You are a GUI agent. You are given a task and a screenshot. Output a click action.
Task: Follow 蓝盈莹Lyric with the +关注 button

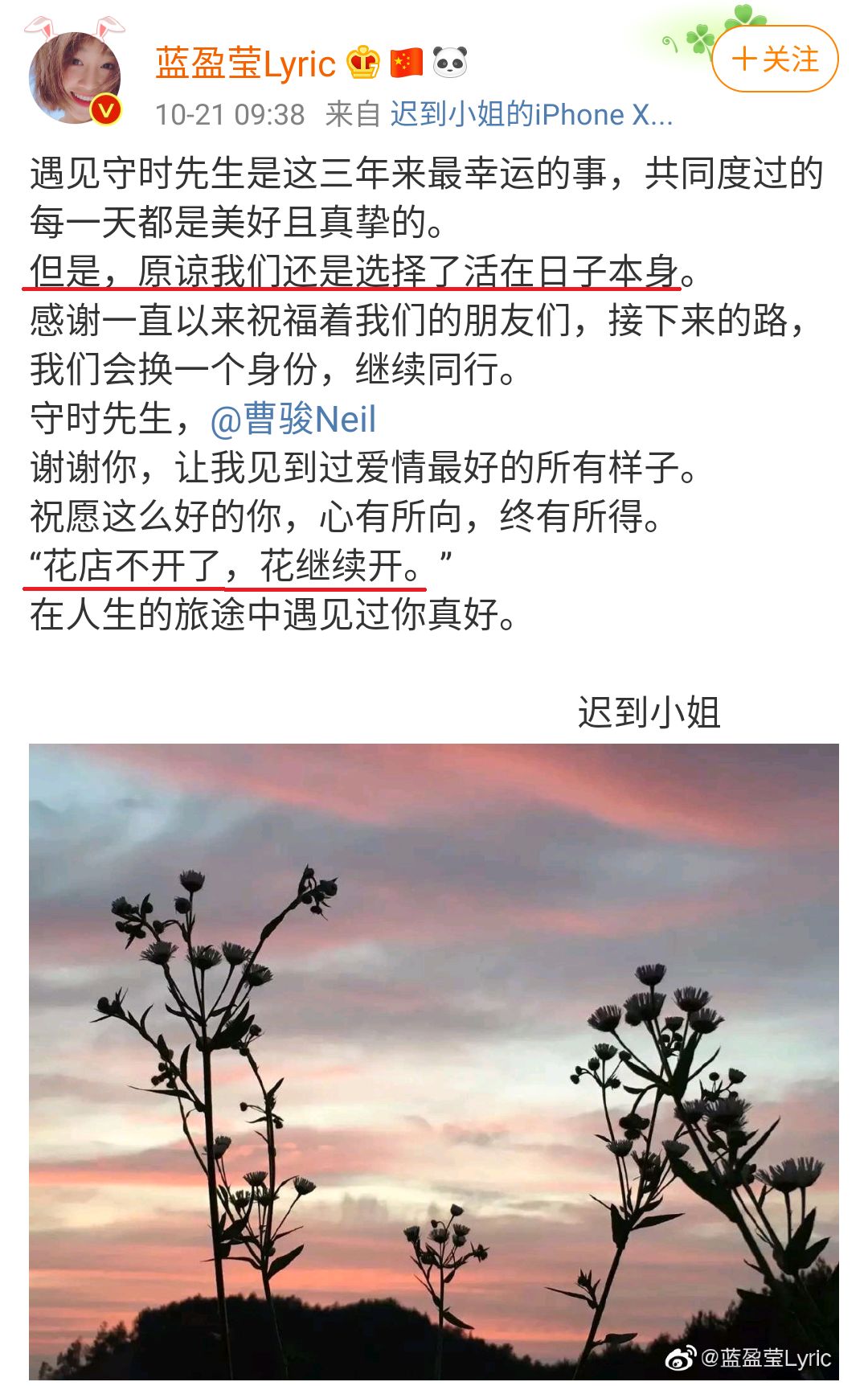pos(775,59)
